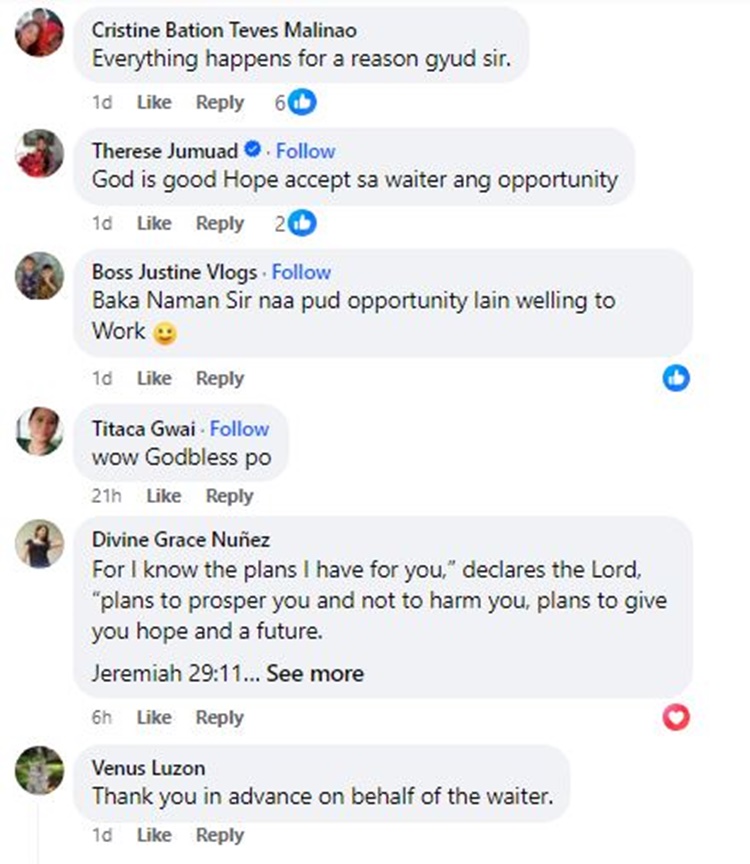Follow Therese Jumuad
The width and height of the screenshot is (750, 864).
(305, 151)
